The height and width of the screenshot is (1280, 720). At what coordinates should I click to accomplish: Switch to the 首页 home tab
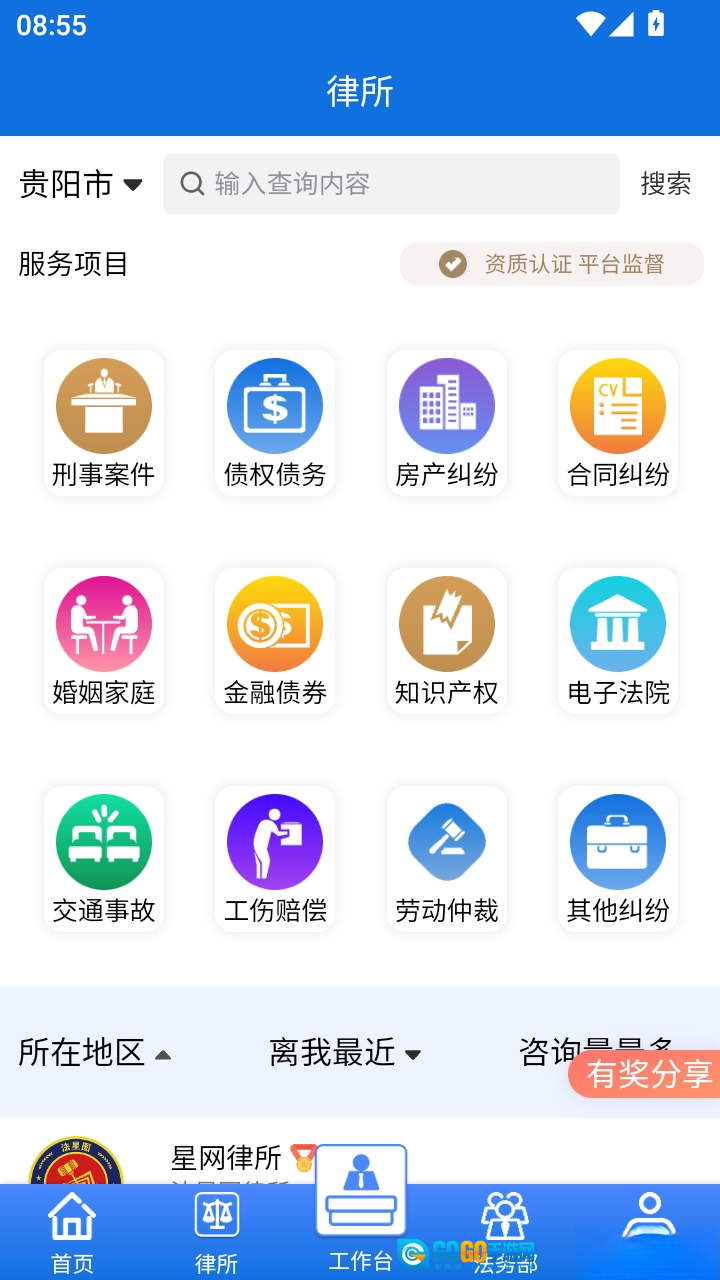coord(71,1230)
